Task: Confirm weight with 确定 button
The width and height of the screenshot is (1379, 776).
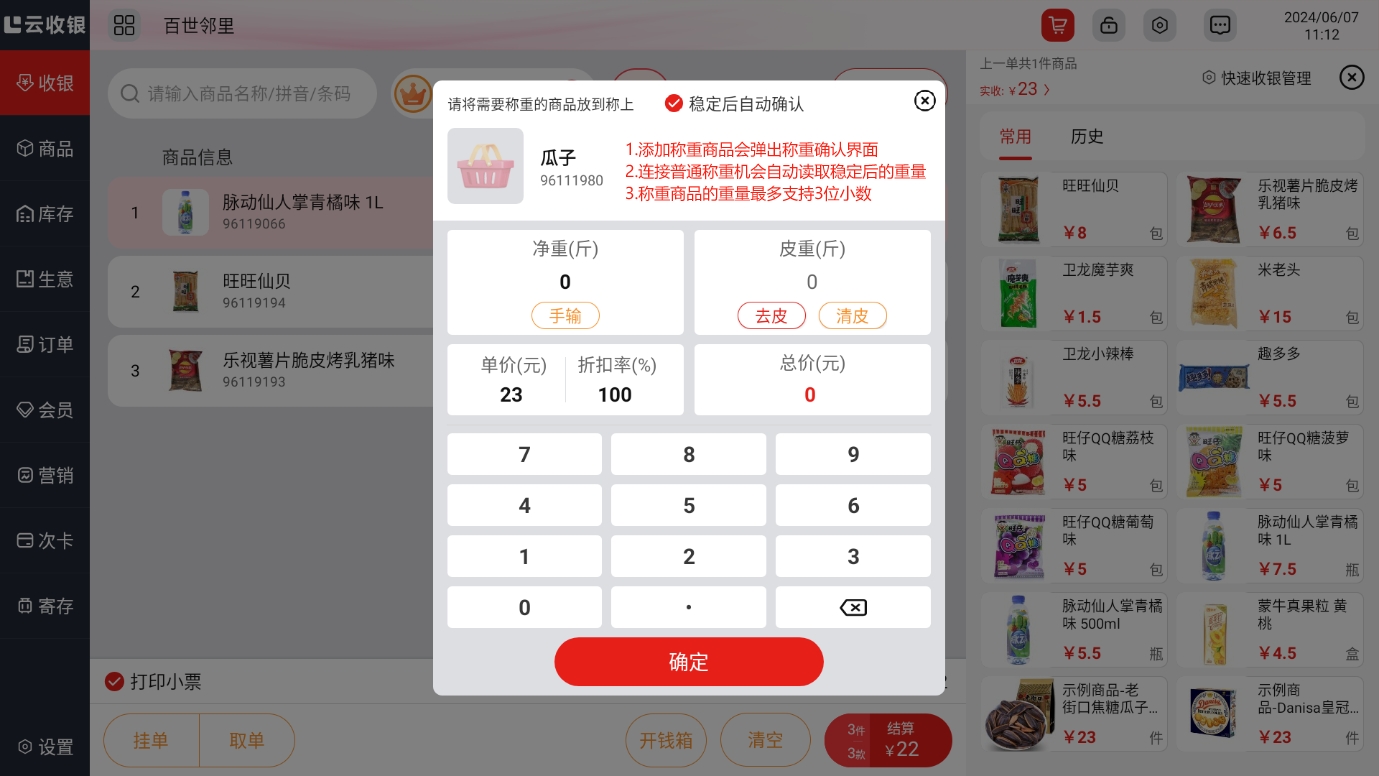Action: coord(688,662)
